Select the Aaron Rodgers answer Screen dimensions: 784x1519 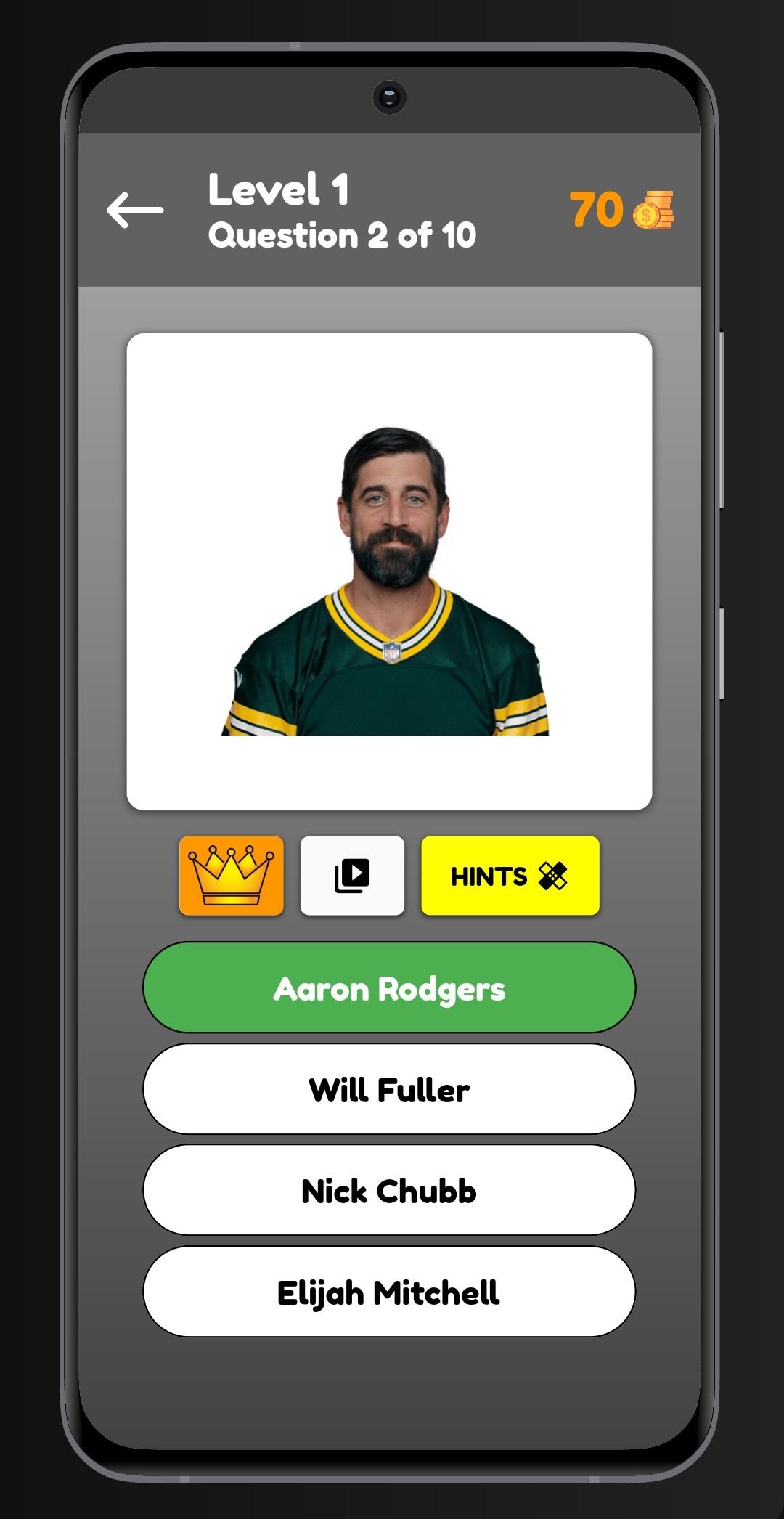[389, 987]
